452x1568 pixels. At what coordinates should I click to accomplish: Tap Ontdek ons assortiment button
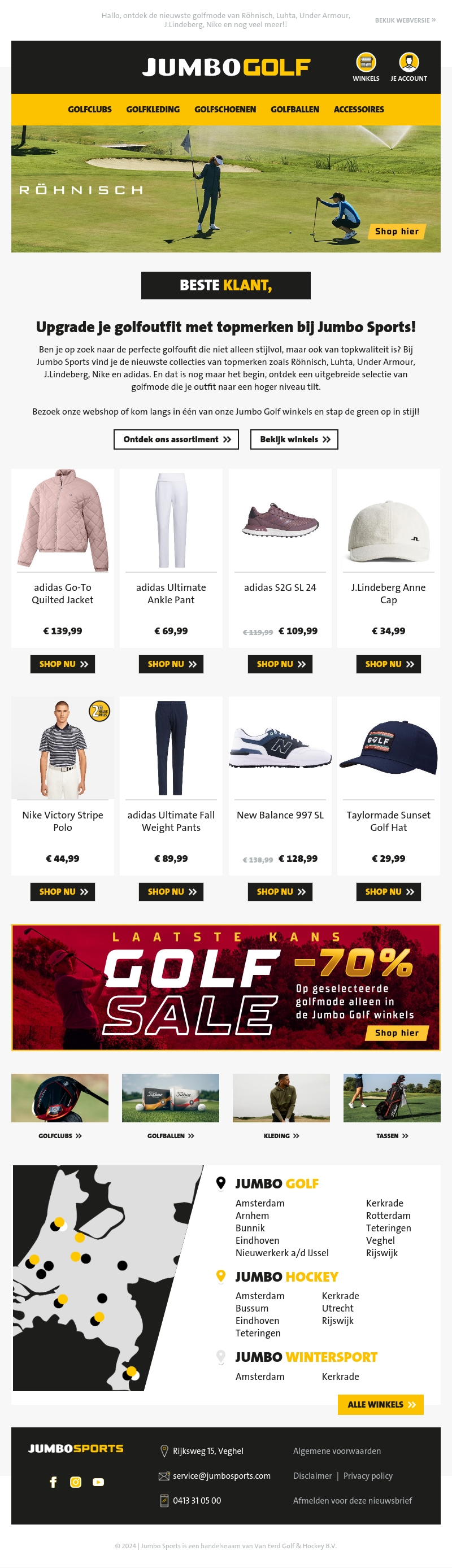point(176,439)
